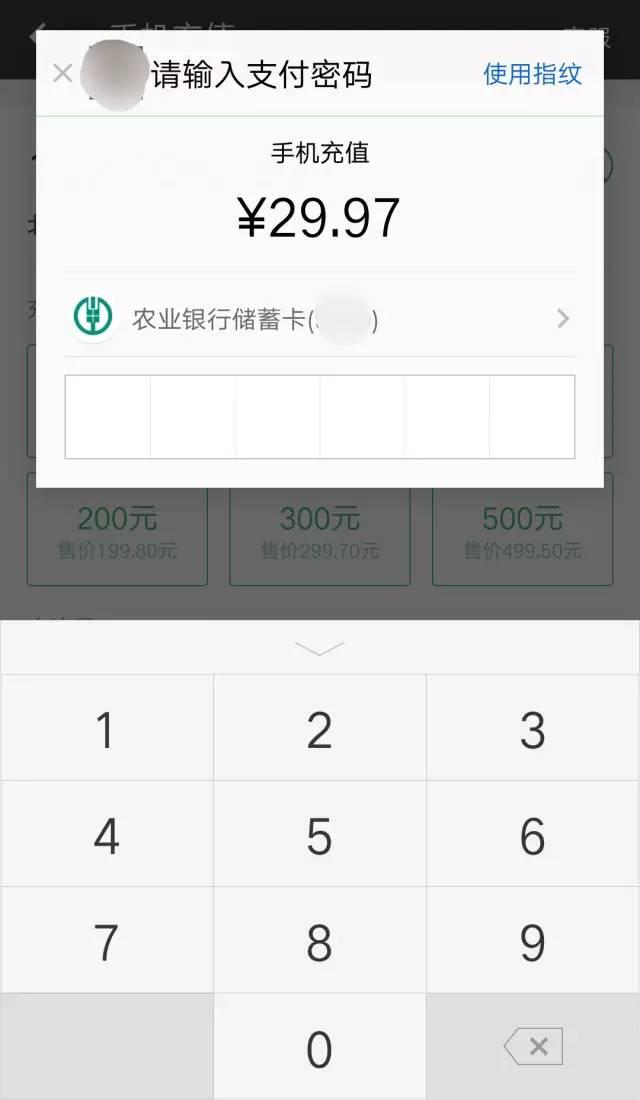Viewport: 640px width, 1100px height.
Task: Enter digit 2 on the keypad
Action: (x=320, y=728)
